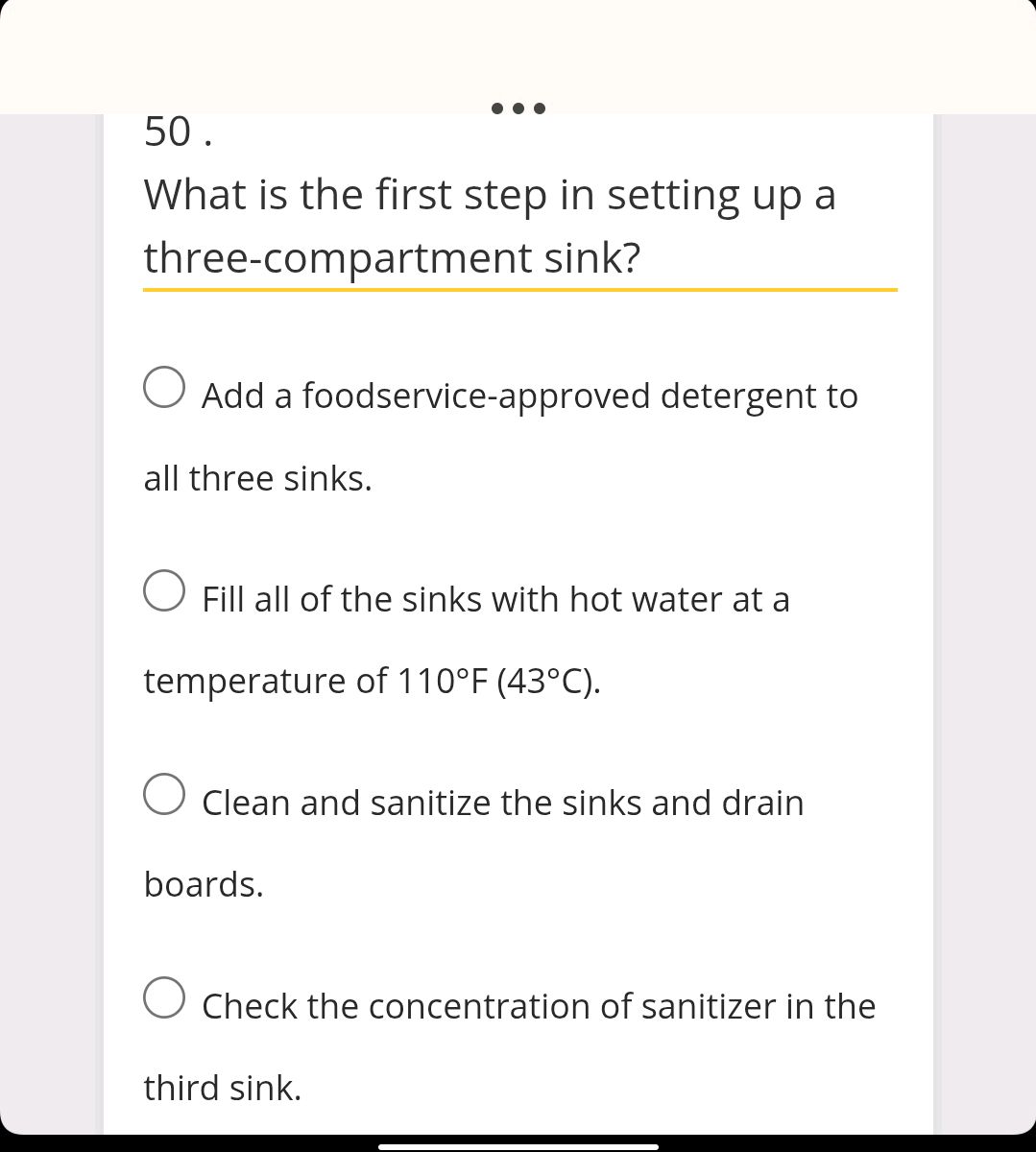Click the phrase 'third sink'

tap(222, 1088)
